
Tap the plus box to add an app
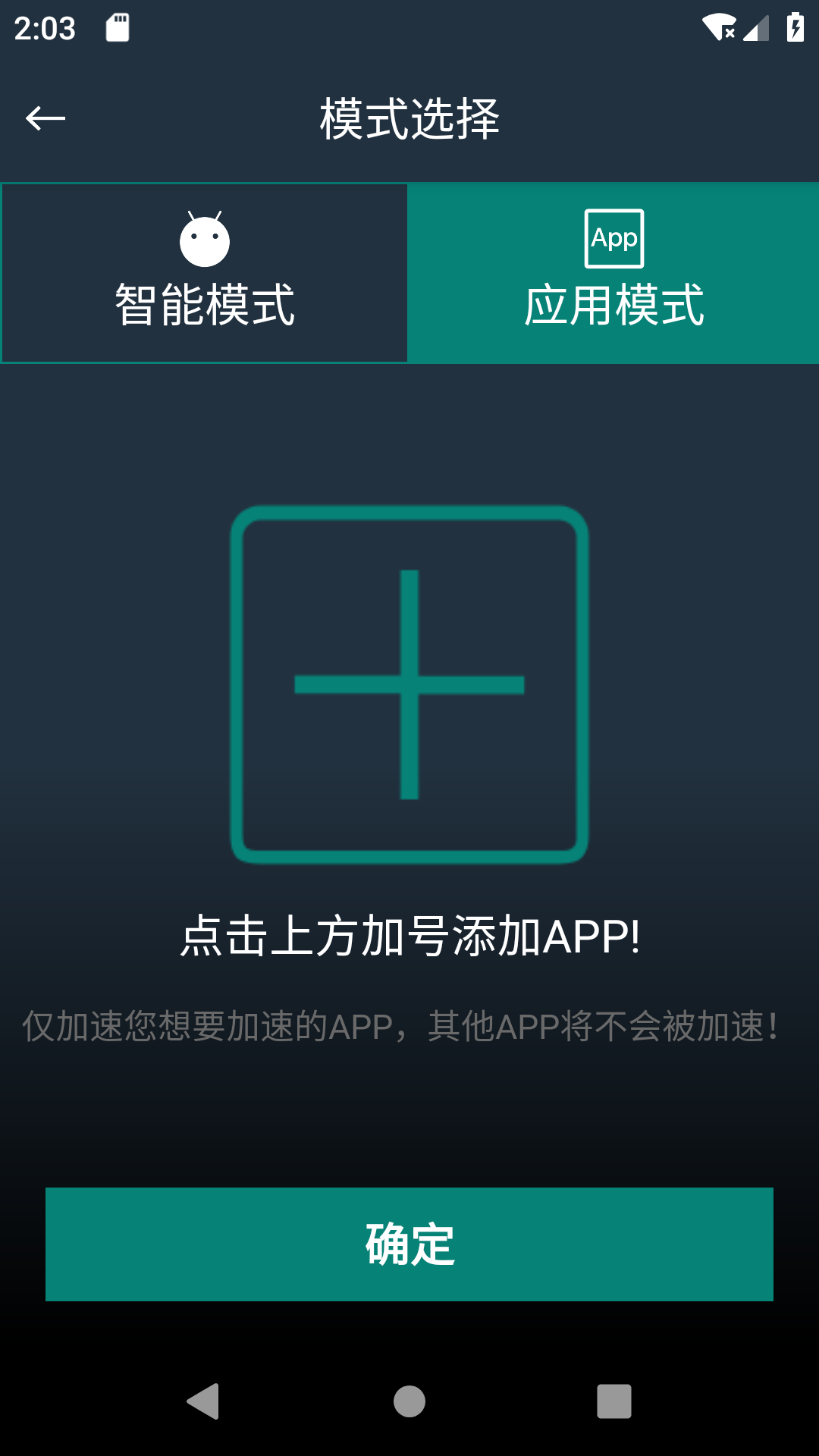[409, 684]
